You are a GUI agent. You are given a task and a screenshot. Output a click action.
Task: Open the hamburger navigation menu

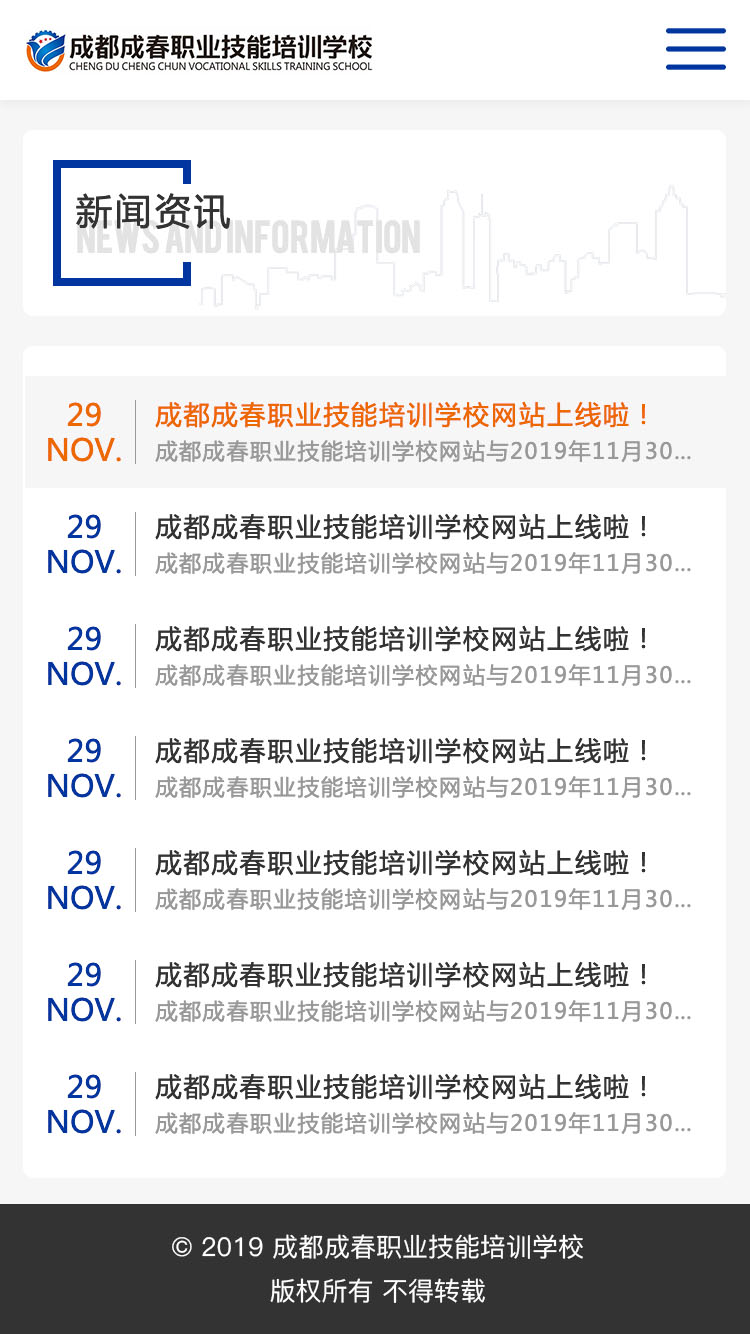click(696, 49)
